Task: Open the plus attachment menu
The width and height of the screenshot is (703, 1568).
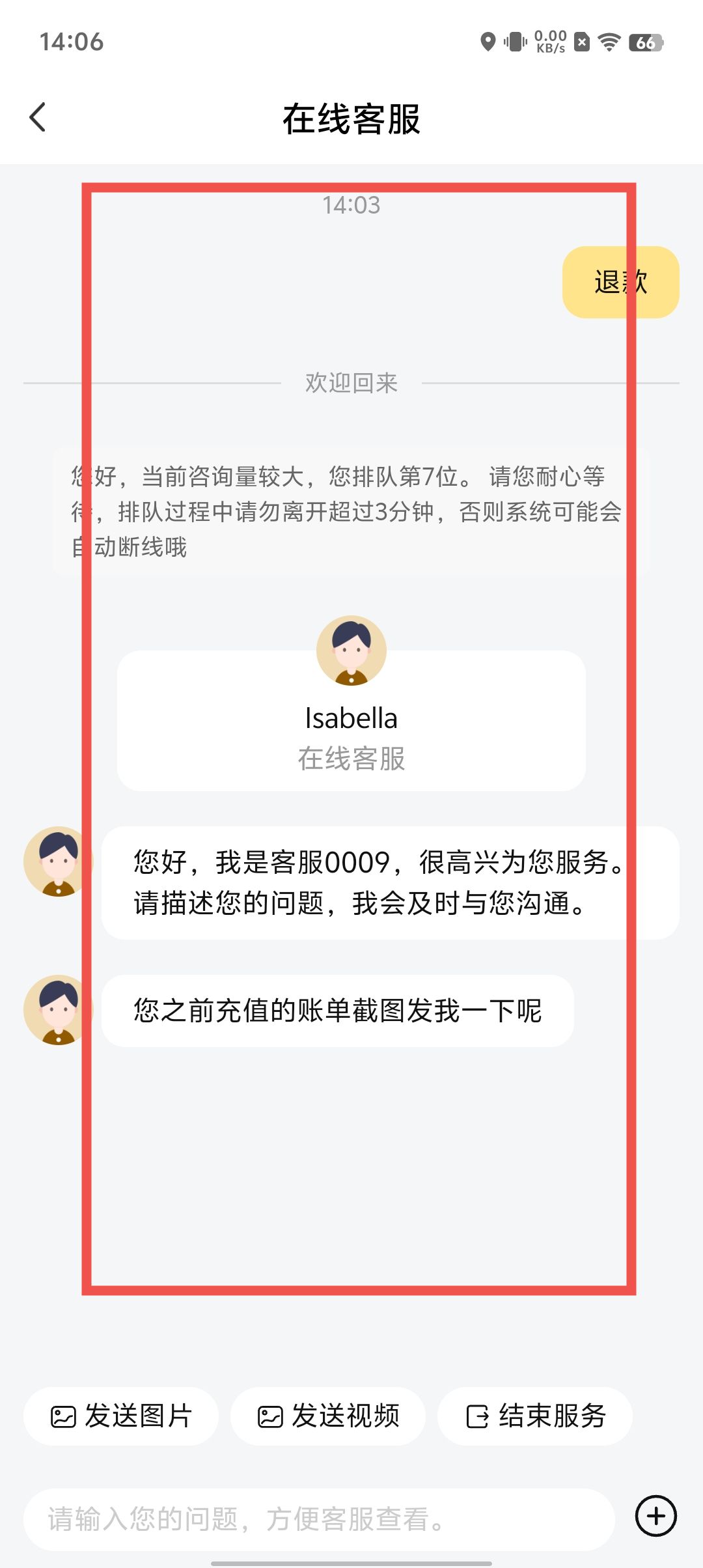Action: 655,1516
